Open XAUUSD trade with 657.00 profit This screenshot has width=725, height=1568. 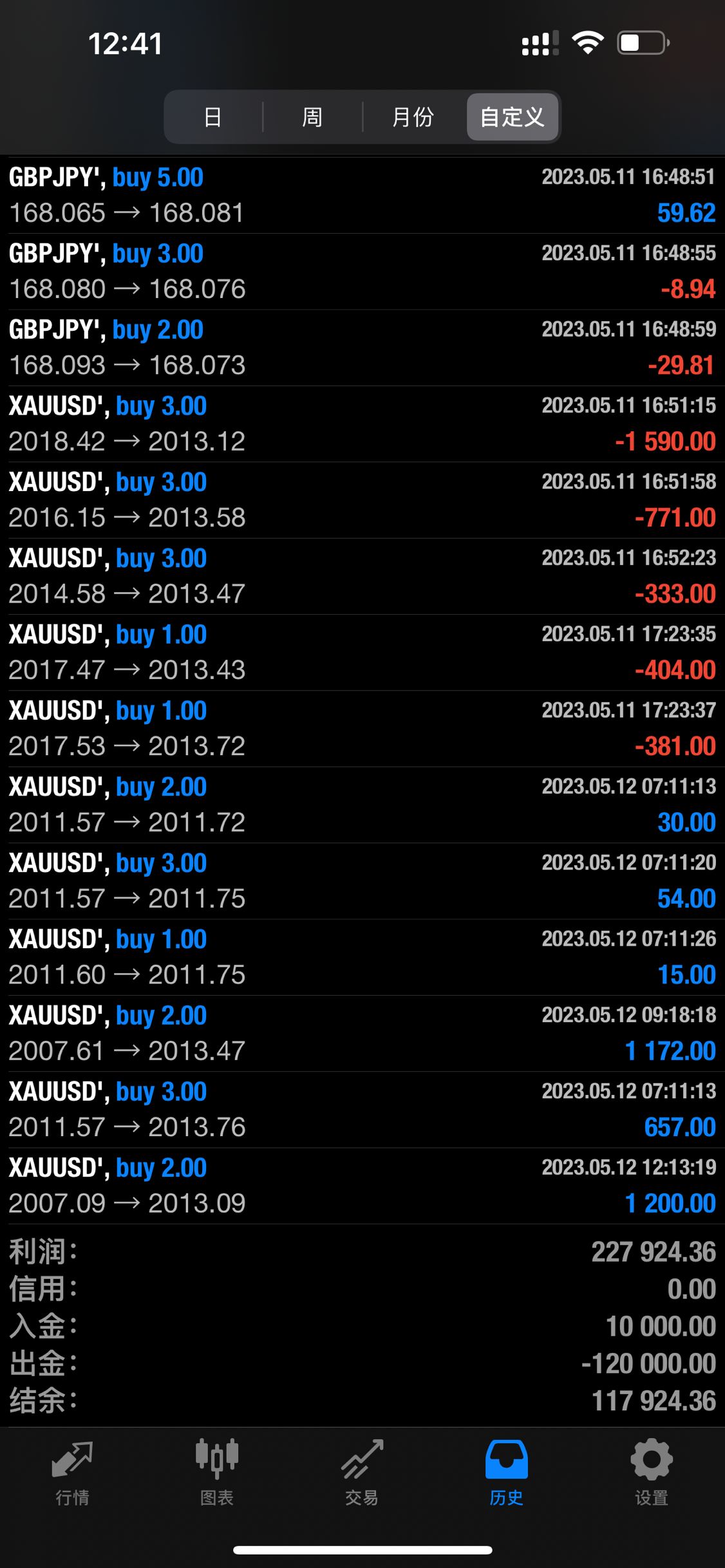tap(362, 1109)
